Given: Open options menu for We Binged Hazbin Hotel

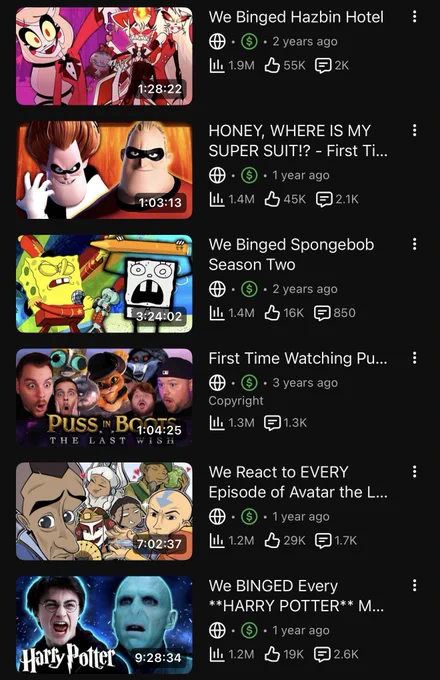Looking at the screenshot, I should 414,16.
